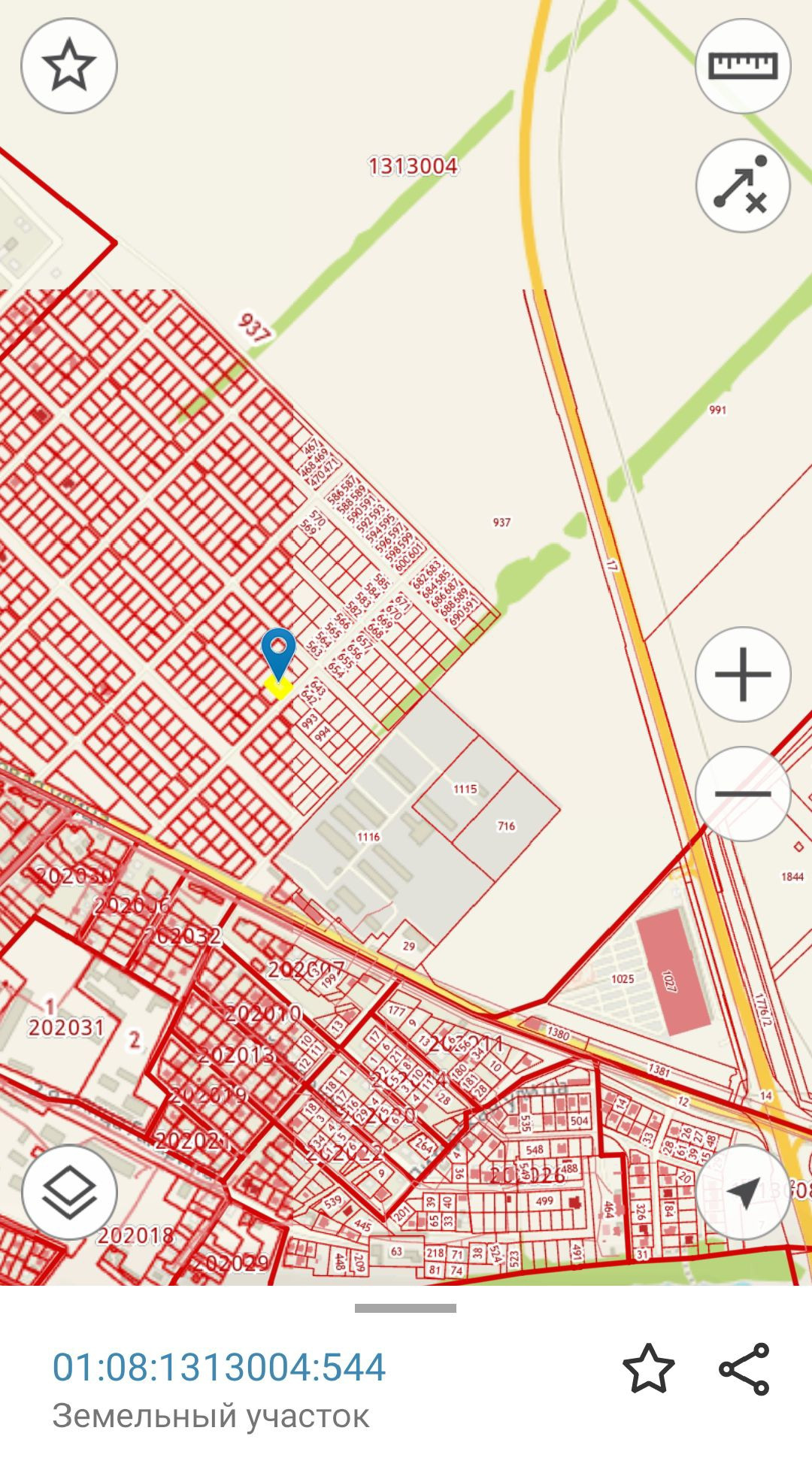Zoom in with the plus button
The width and height of the screenshot is (812, 1476).
click(743, 674)
